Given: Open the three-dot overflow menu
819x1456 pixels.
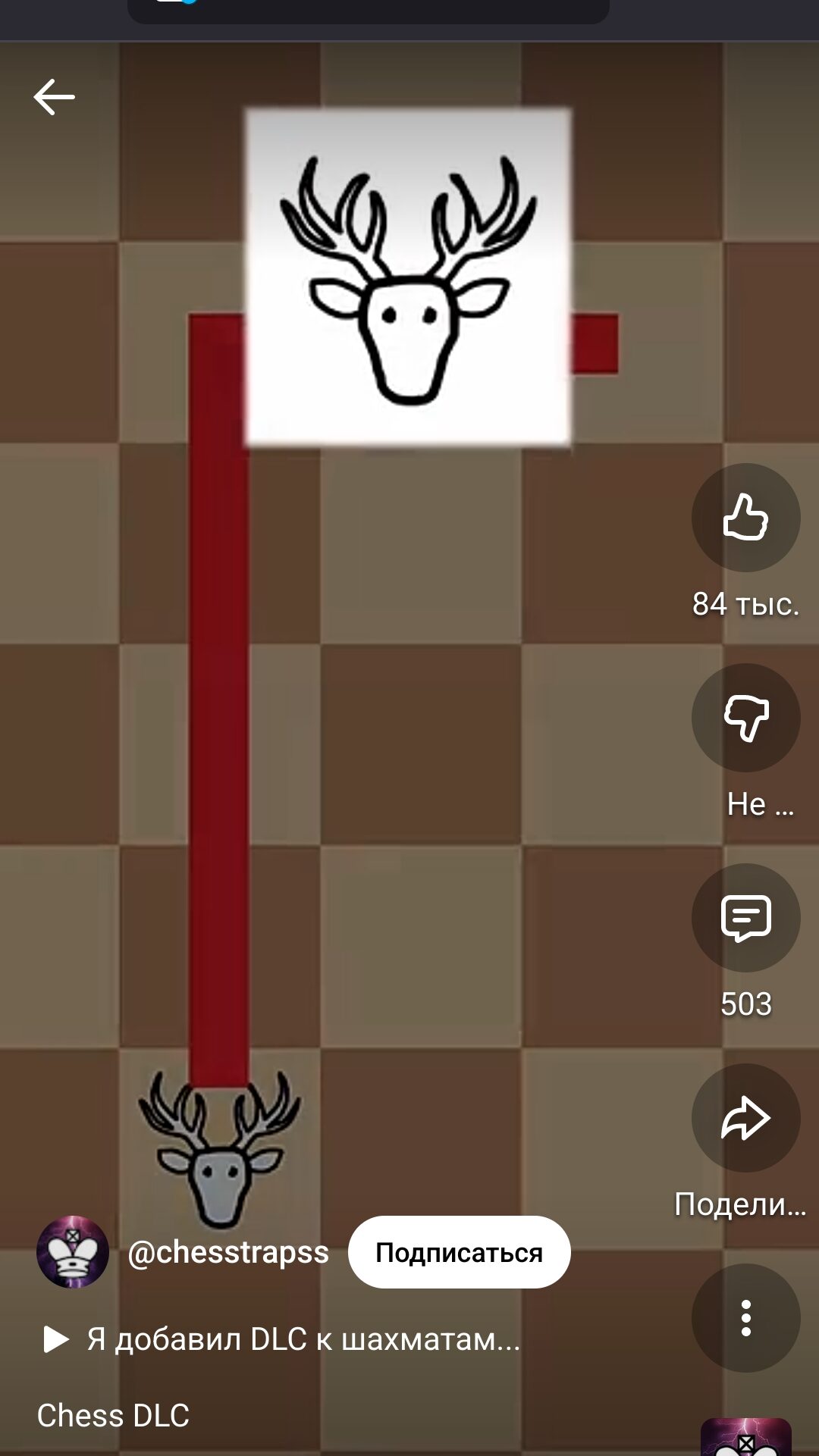Looking at the screenshot, I should pos(745,1318).
